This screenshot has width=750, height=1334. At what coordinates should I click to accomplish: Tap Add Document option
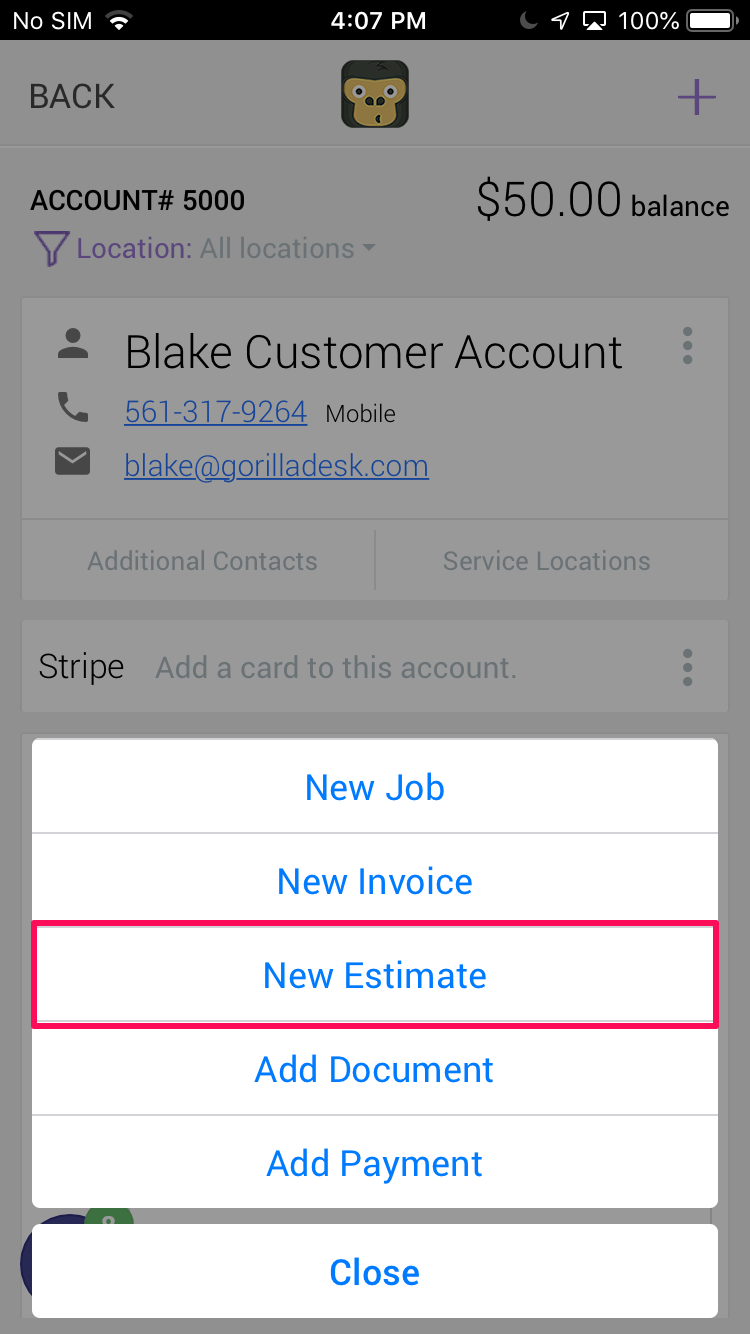pyautogui.click(x=375, y=1069)
